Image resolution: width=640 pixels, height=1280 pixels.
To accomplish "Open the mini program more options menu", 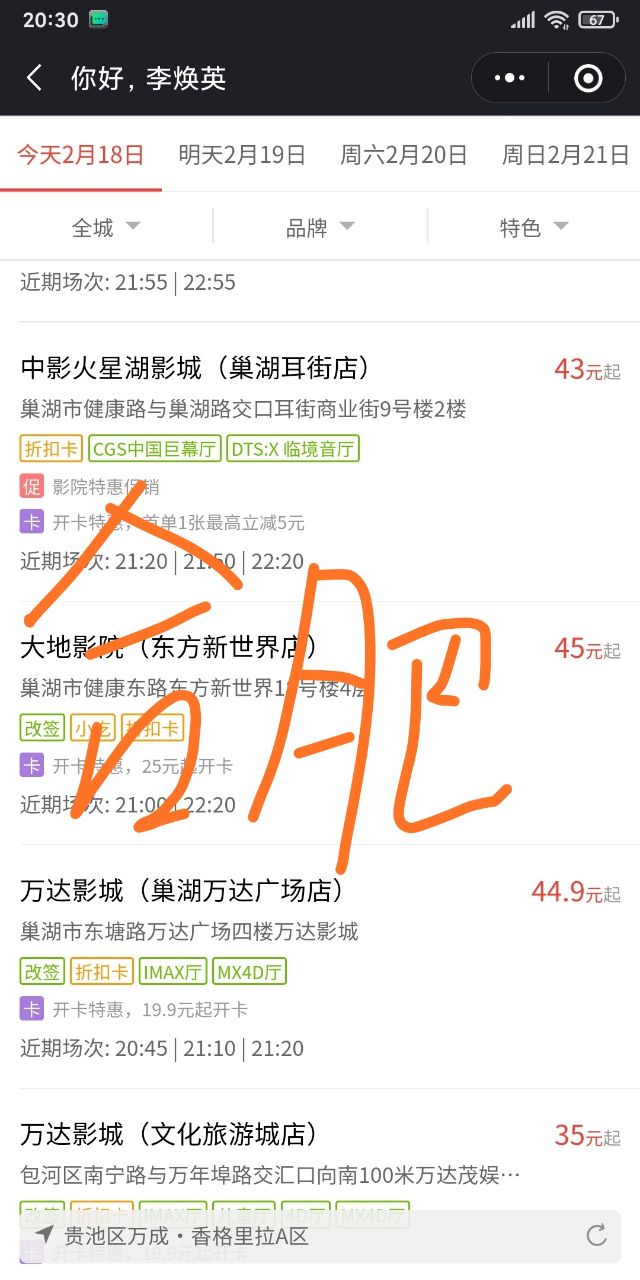I will click(510, 78).
